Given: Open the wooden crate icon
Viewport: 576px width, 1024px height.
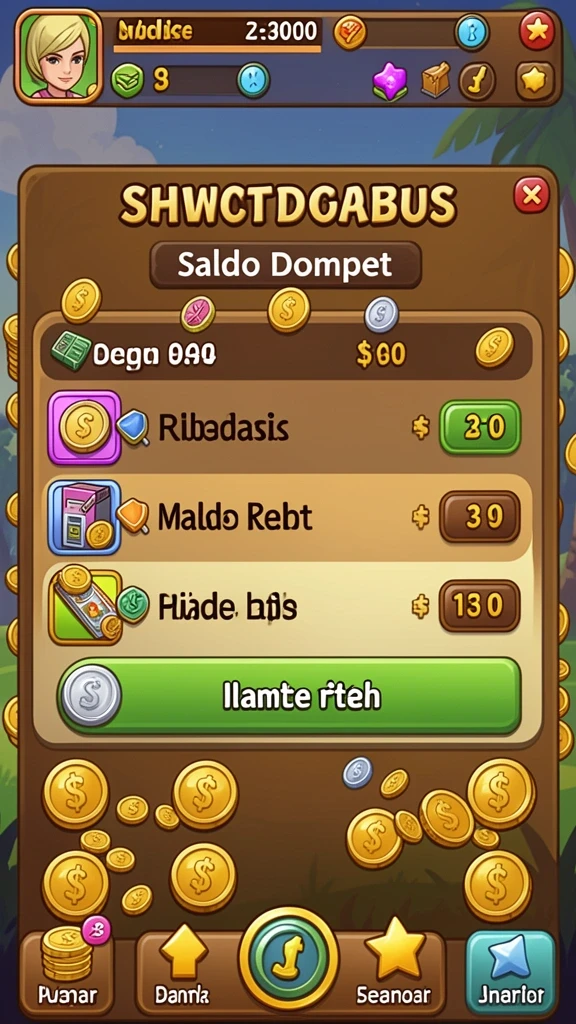Looking at the screenshot, I should click(x=436, y=80).
